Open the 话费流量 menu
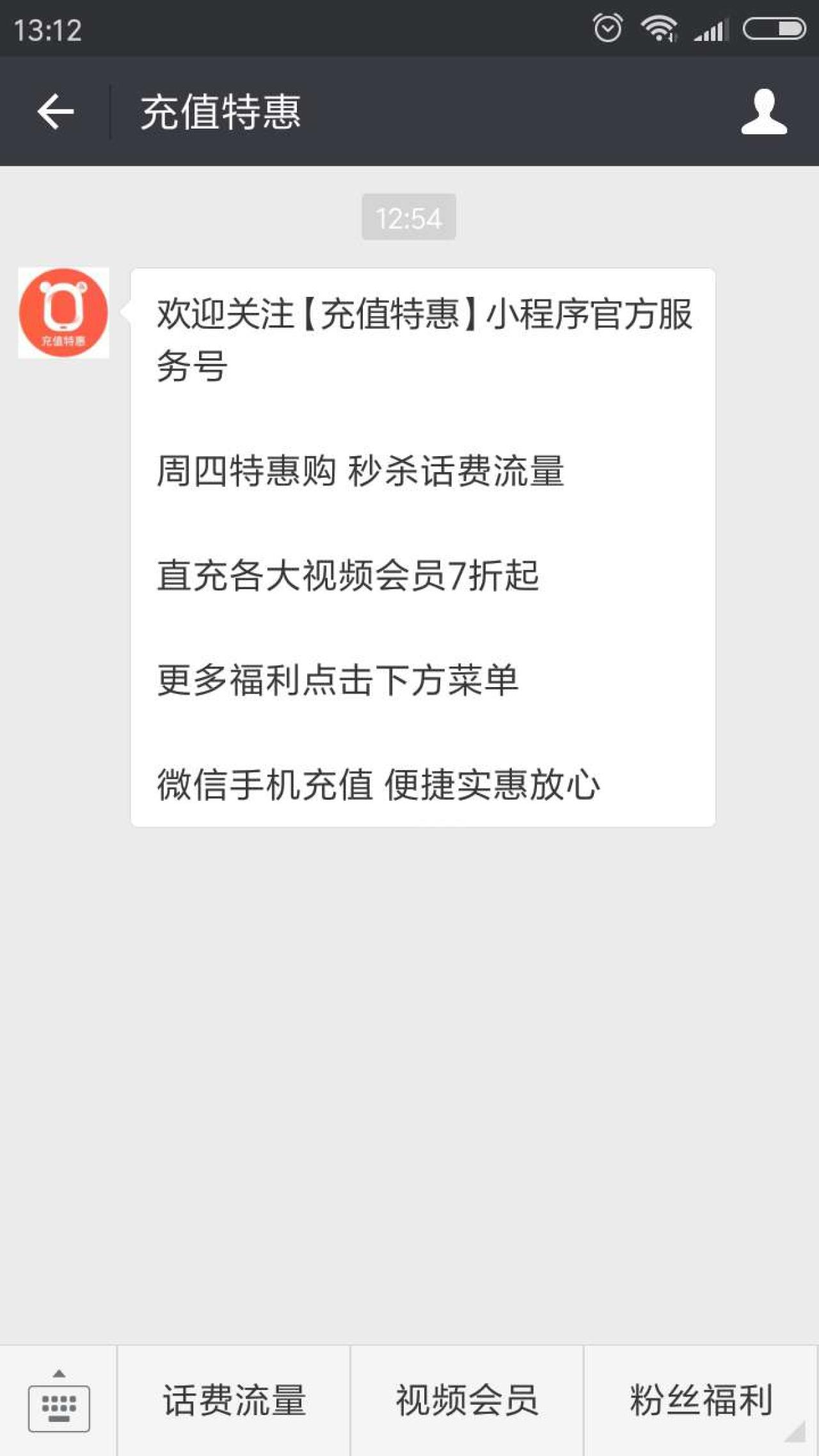 click(234, 1400)
